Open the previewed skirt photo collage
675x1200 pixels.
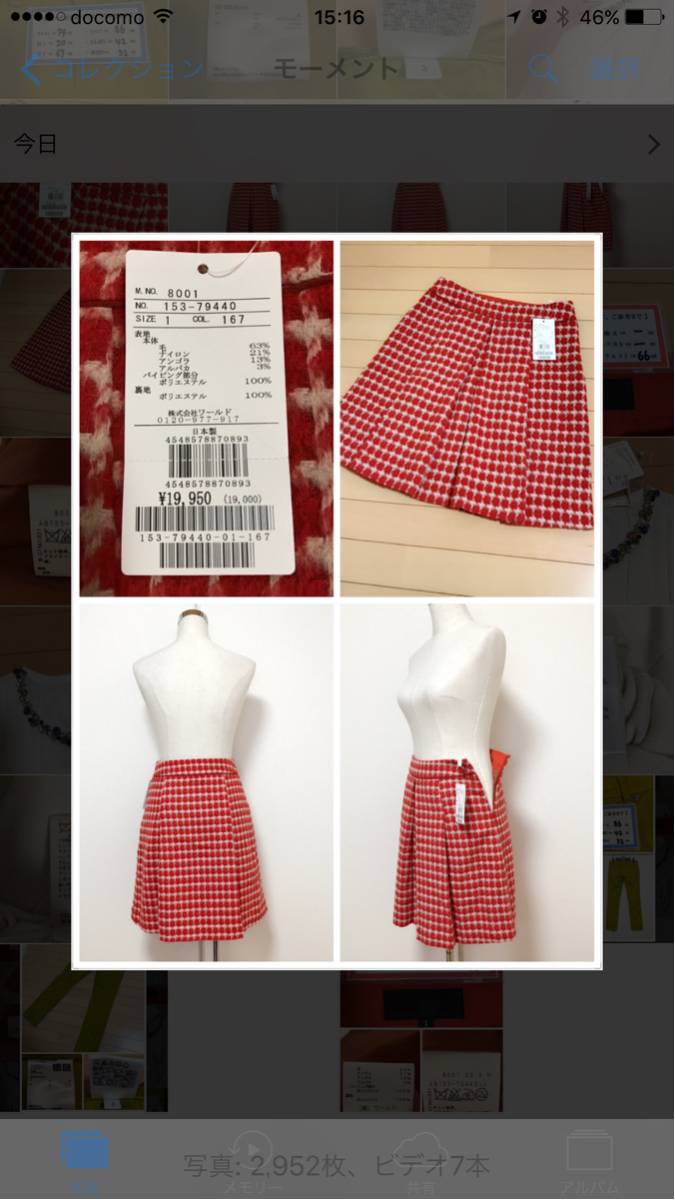[337, 600]
